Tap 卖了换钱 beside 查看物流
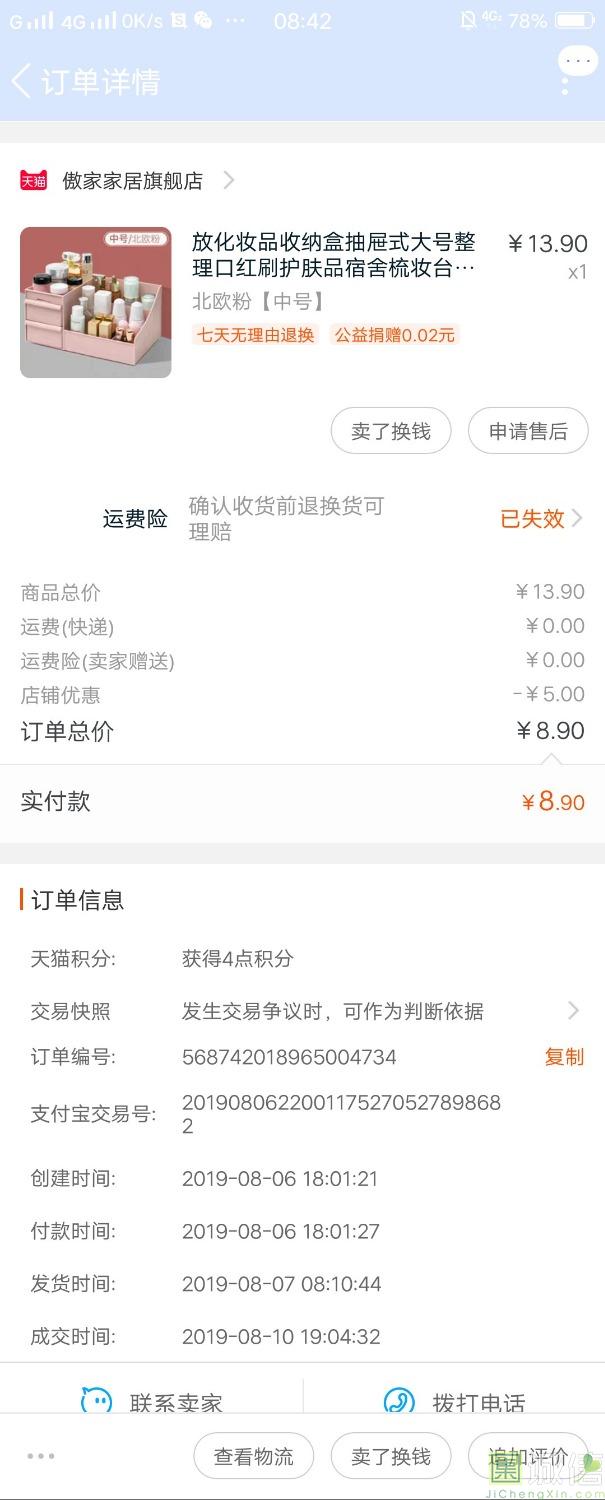The height and width of the screenshot is (1500, 605). [391, 1456]
